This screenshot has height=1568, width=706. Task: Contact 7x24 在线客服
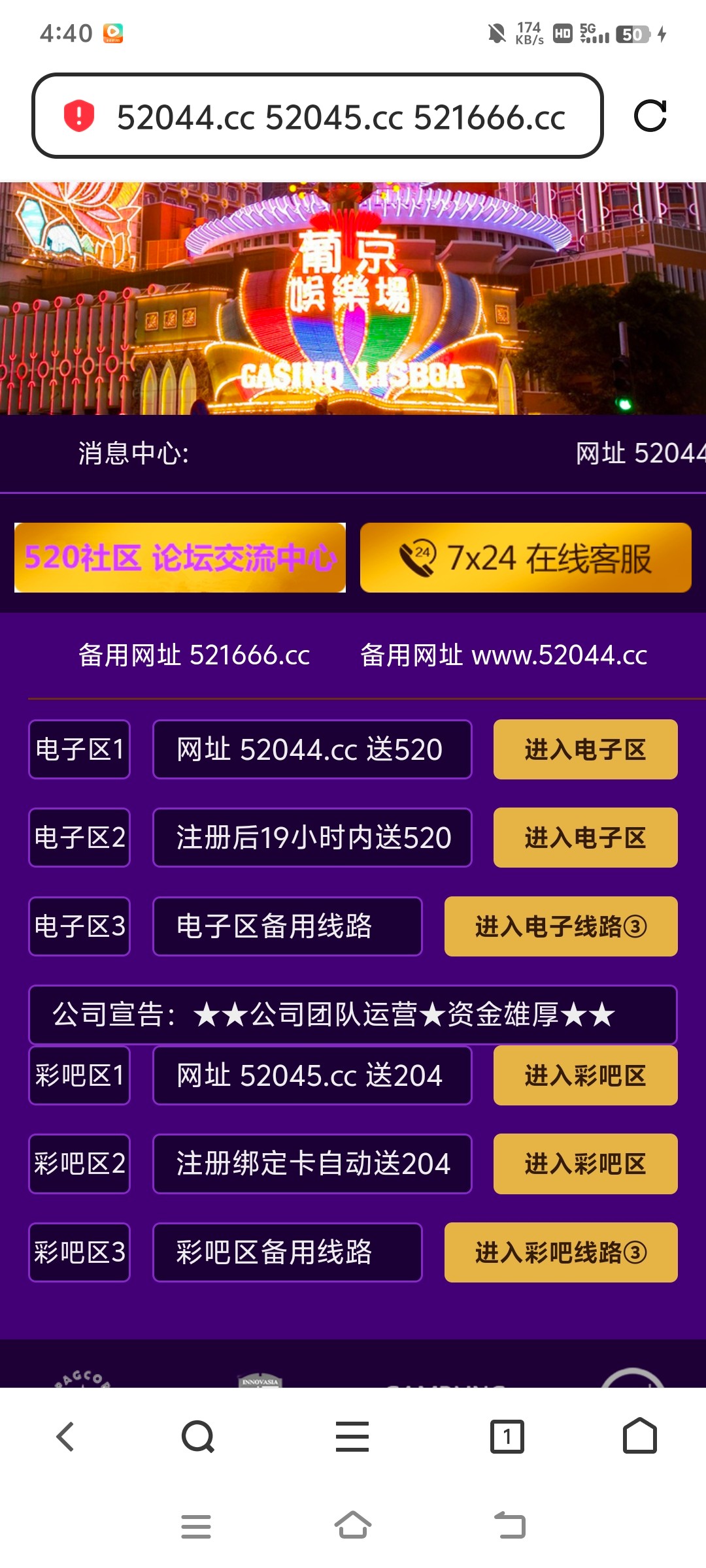[526, 558]
